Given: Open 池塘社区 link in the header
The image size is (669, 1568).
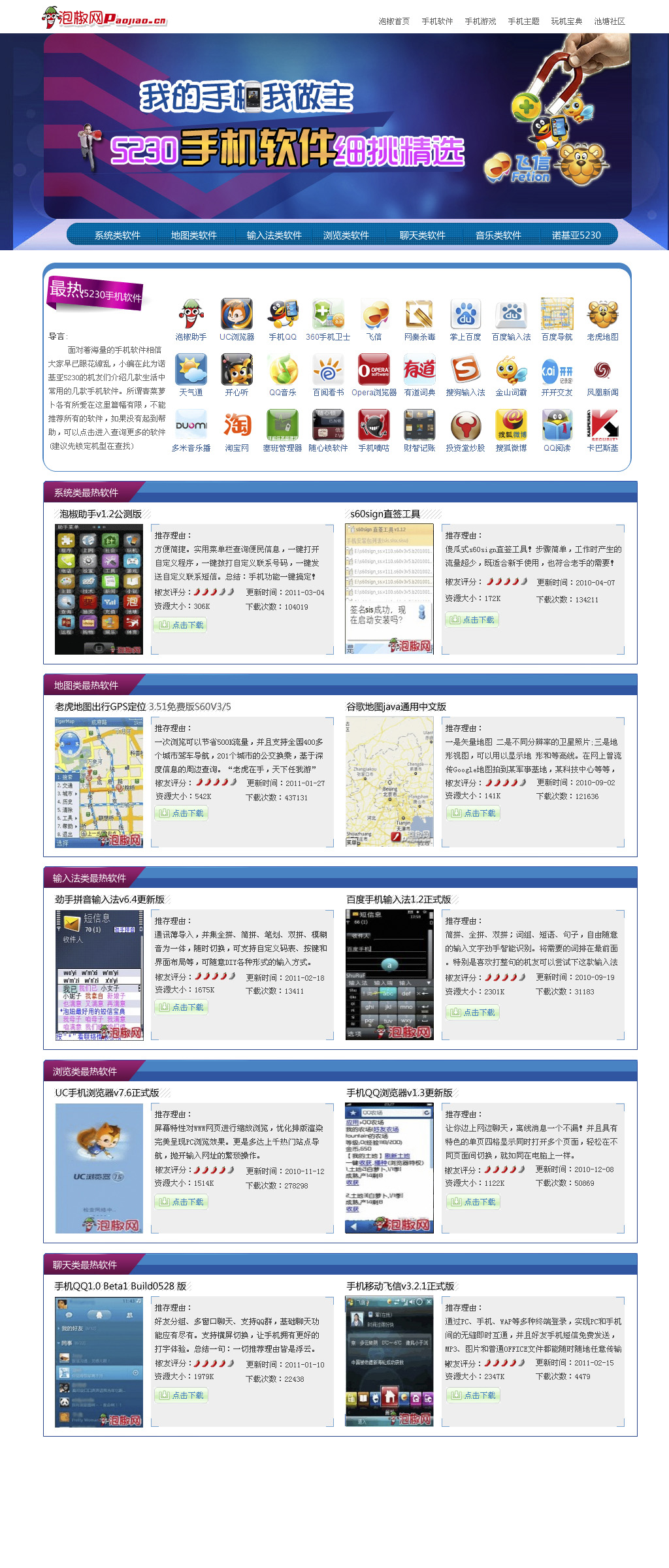Looking at the screenshot, I should [609, 22].
